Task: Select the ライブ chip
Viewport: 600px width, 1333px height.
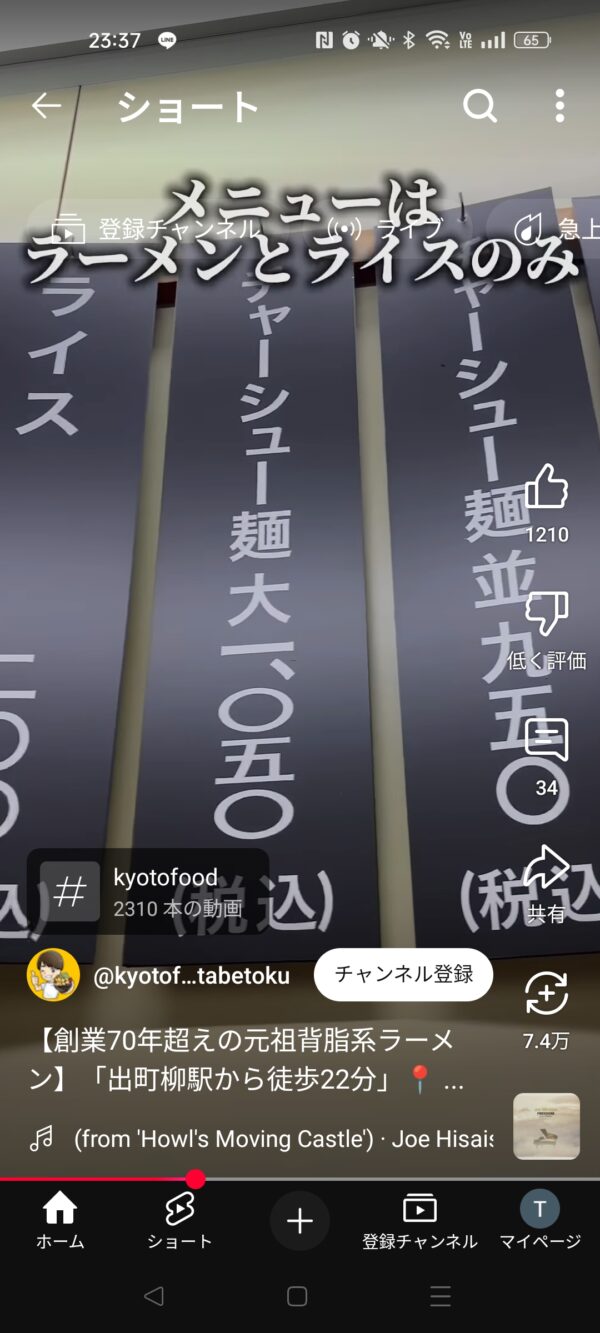Action: point(385,230)
